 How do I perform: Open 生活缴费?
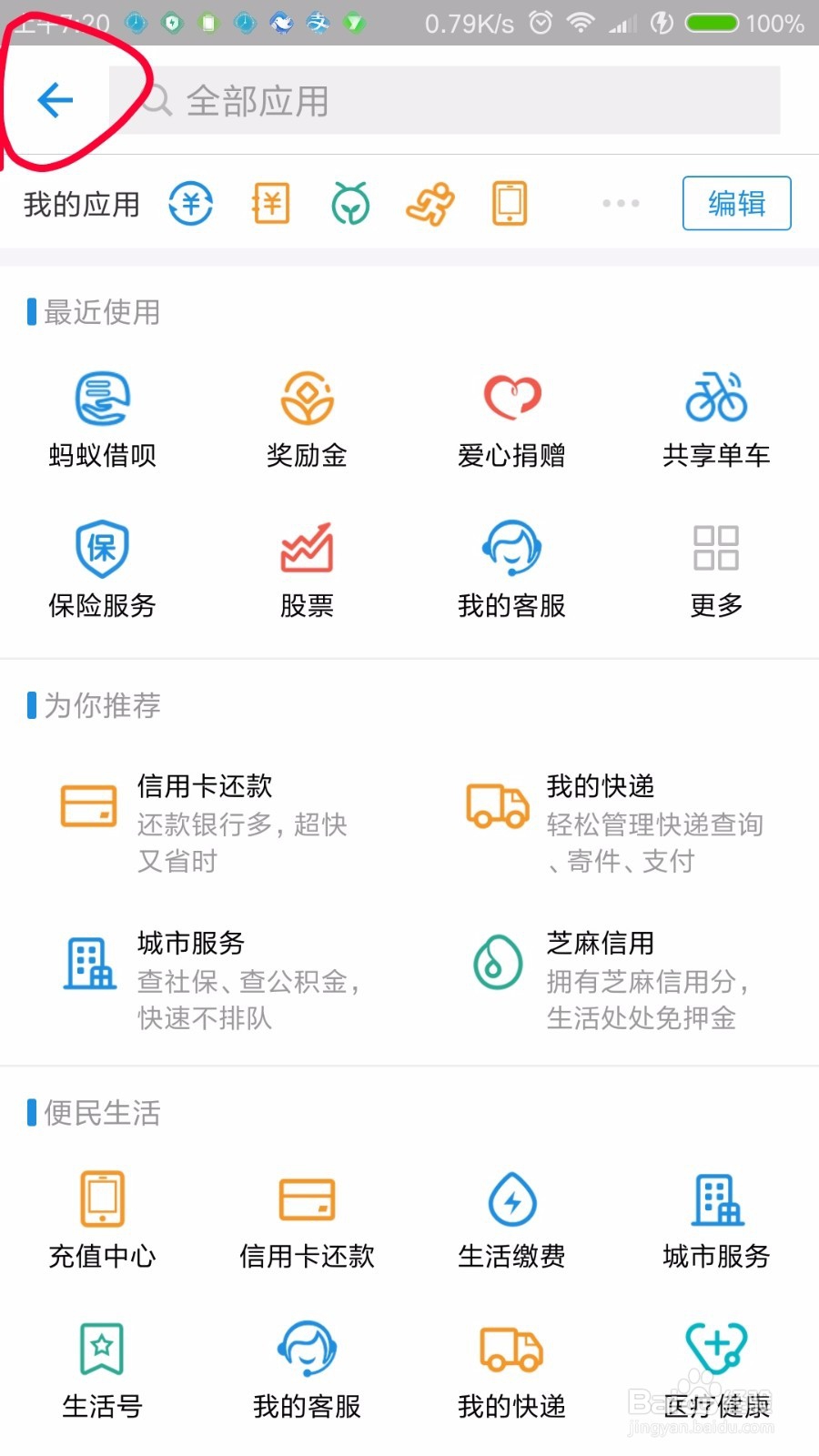point(511,1218)
